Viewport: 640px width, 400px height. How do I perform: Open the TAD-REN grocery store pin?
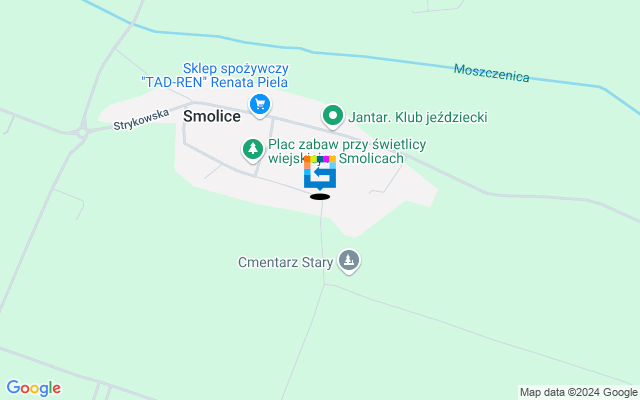tap(260, 103)
